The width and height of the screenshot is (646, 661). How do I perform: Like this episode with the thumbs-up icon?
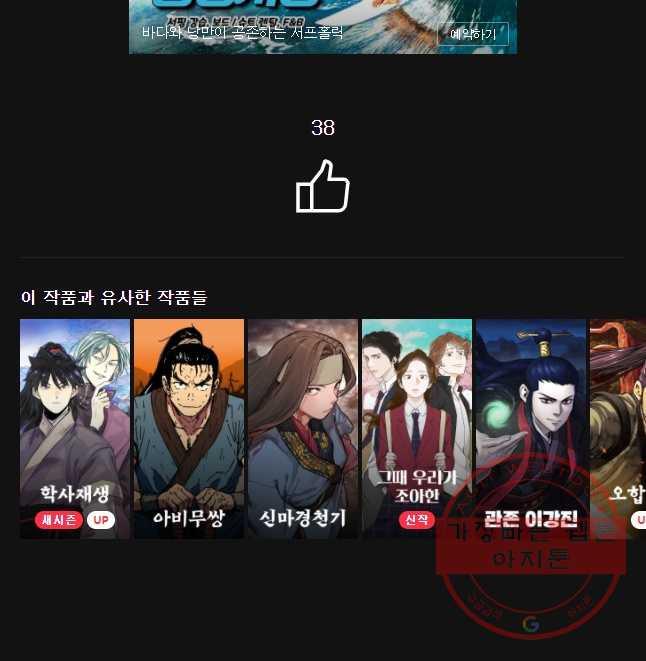[x=322, y=186]
